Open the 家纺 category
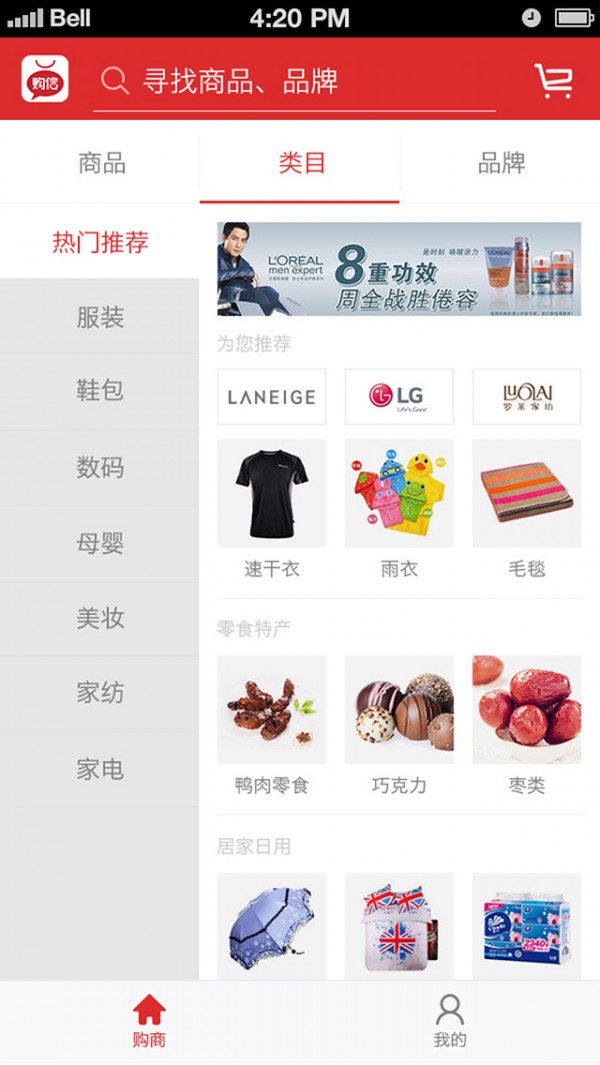The image size is (600, 1065). pos(100,693)
